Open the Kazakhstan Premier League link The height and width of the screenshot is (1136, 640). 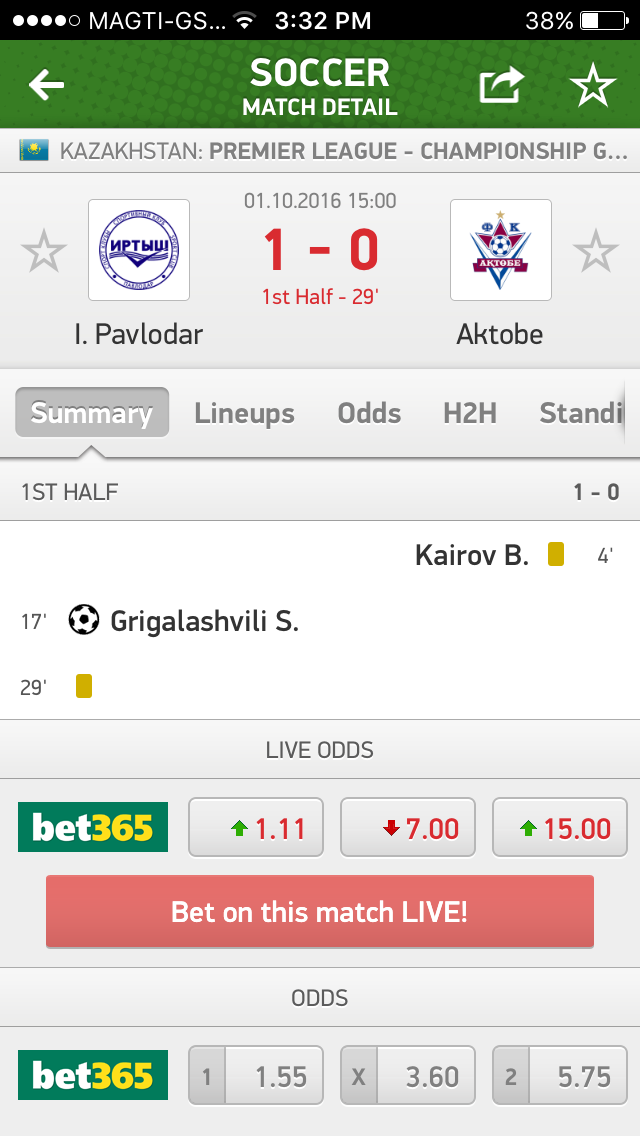coord(320,152)
